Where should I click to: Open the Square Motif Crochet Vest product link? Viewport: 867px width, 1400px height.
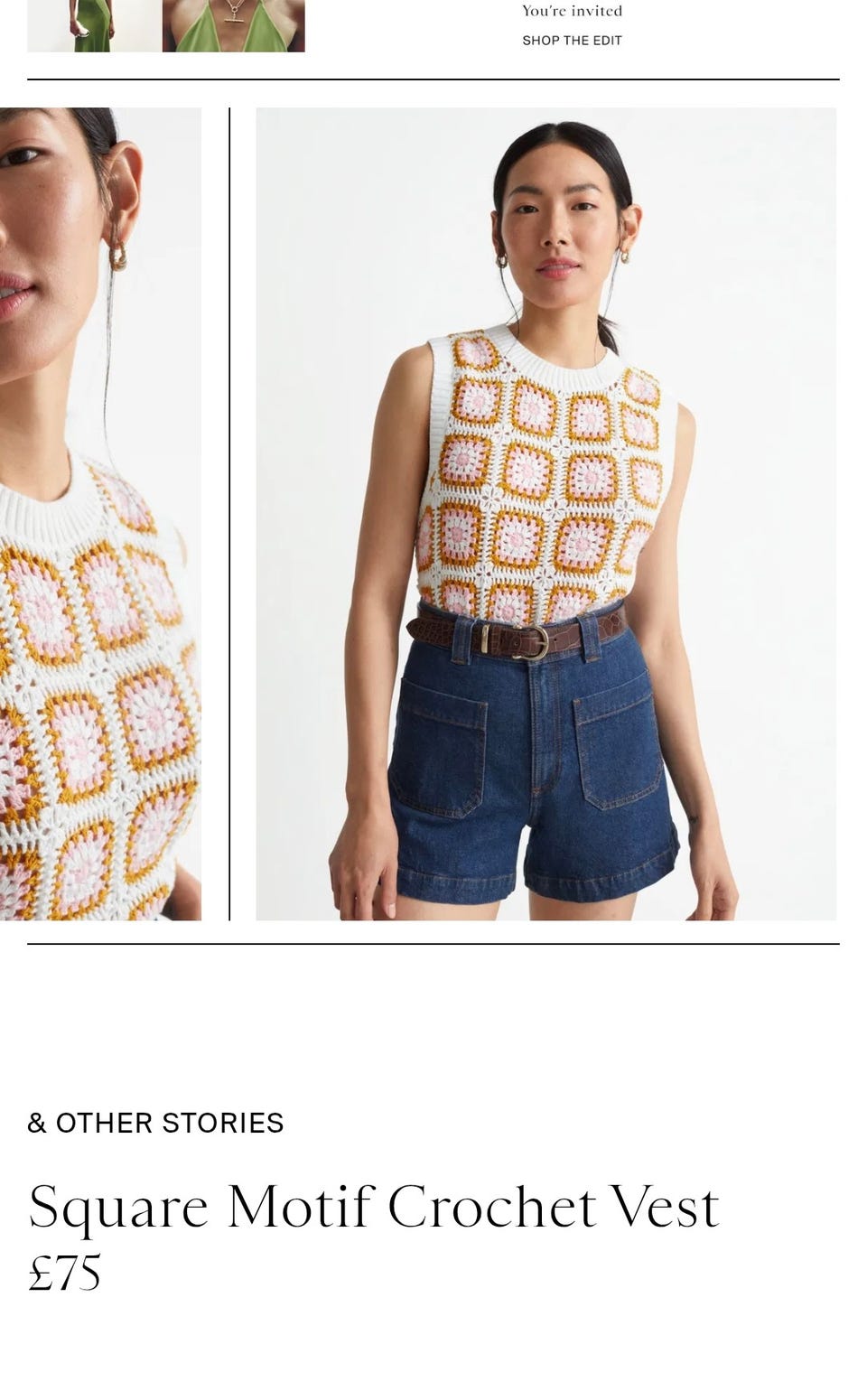coord(373,1207)
